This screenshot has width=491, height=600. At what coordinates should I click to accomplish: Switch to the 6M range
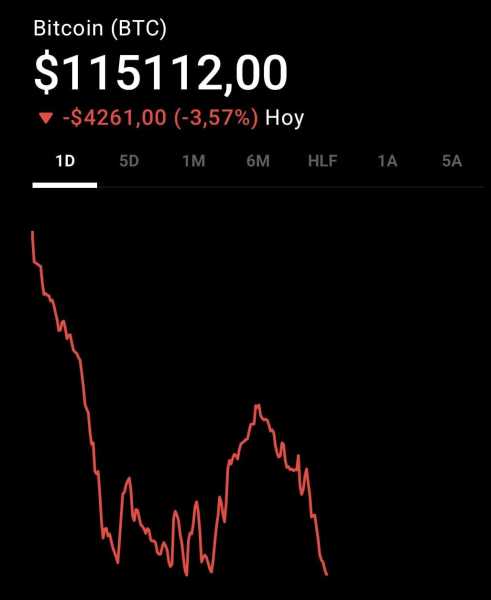point(258,161)
